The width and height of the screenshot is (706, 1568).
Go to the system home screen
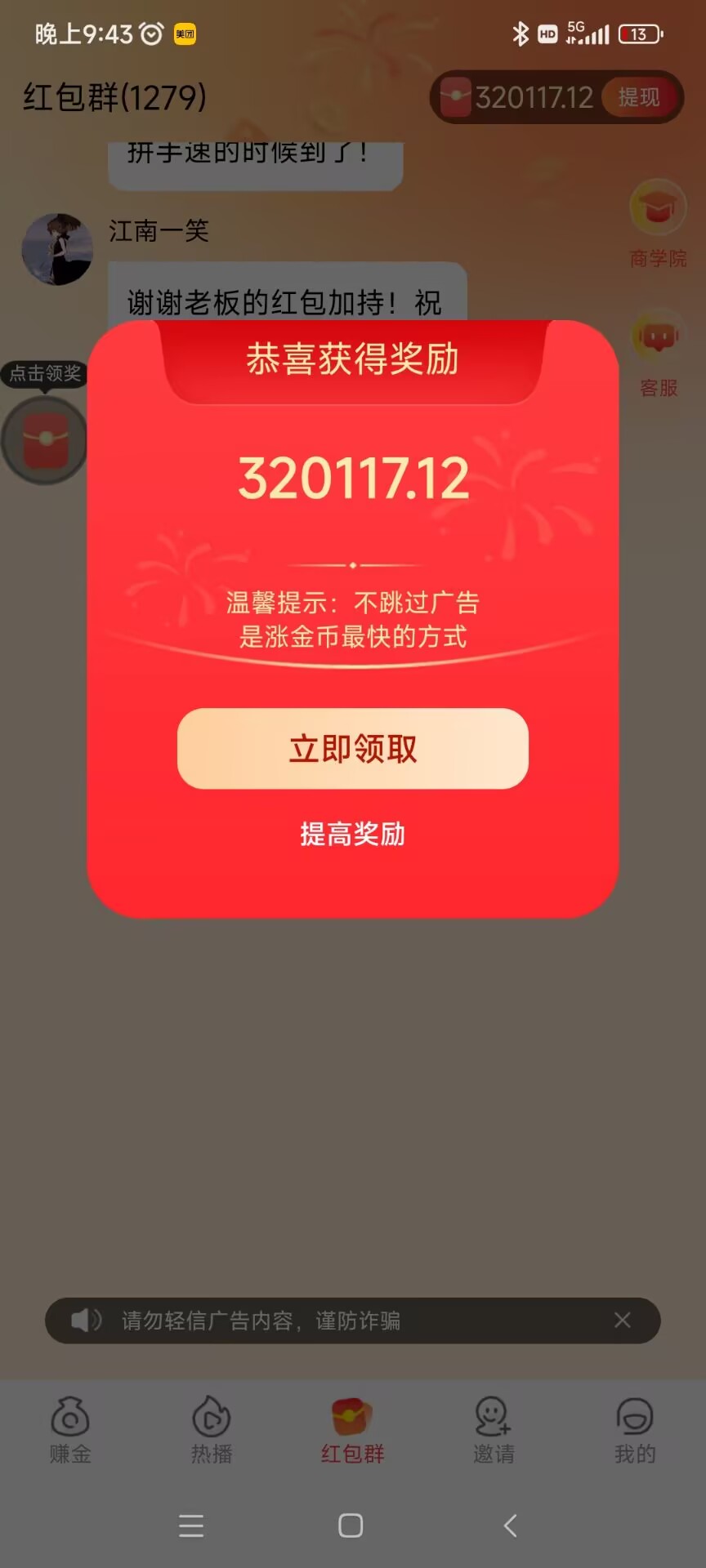(x=351, y=1526)
